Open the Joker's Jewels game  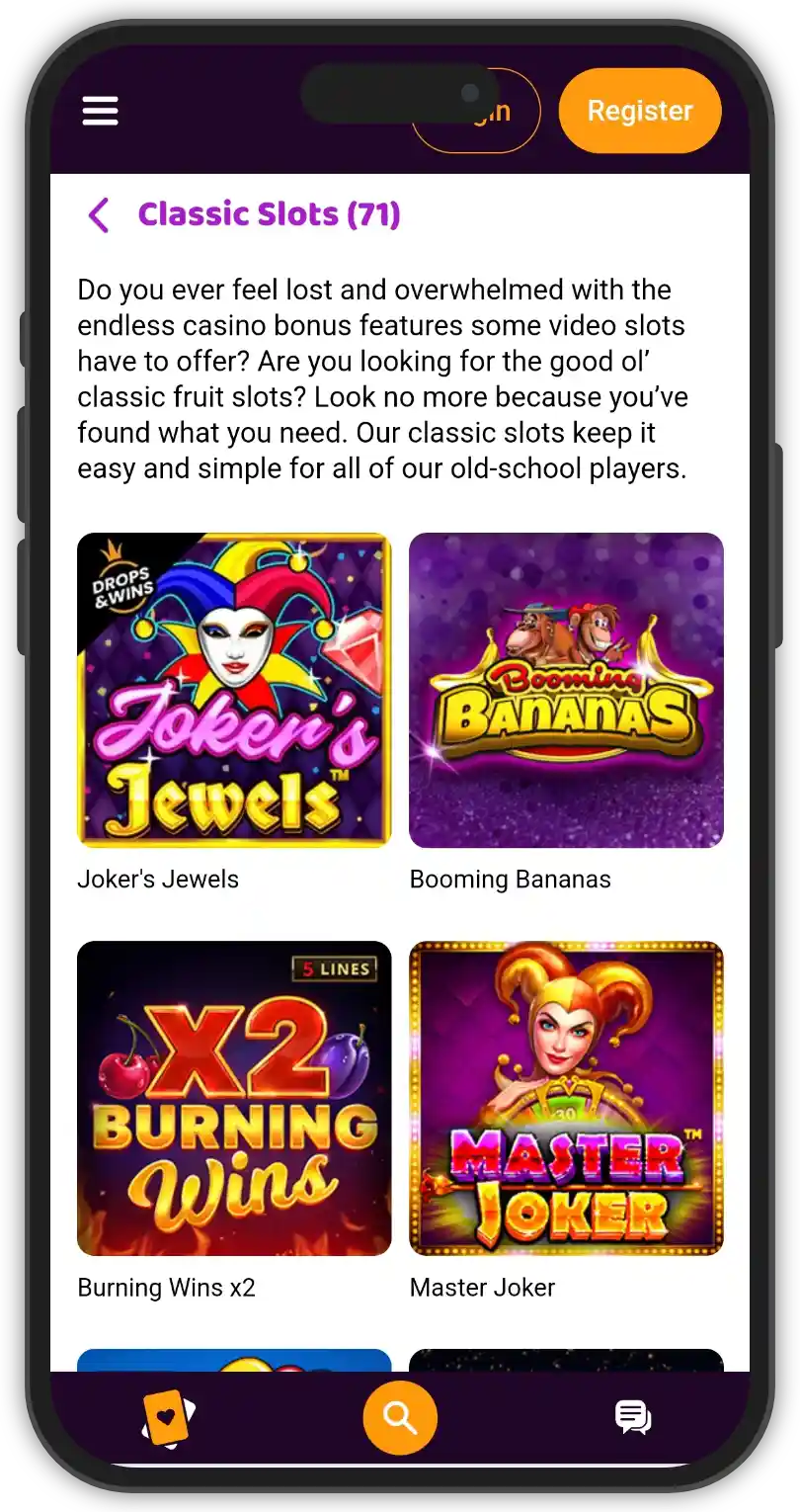tap(234, 690)
